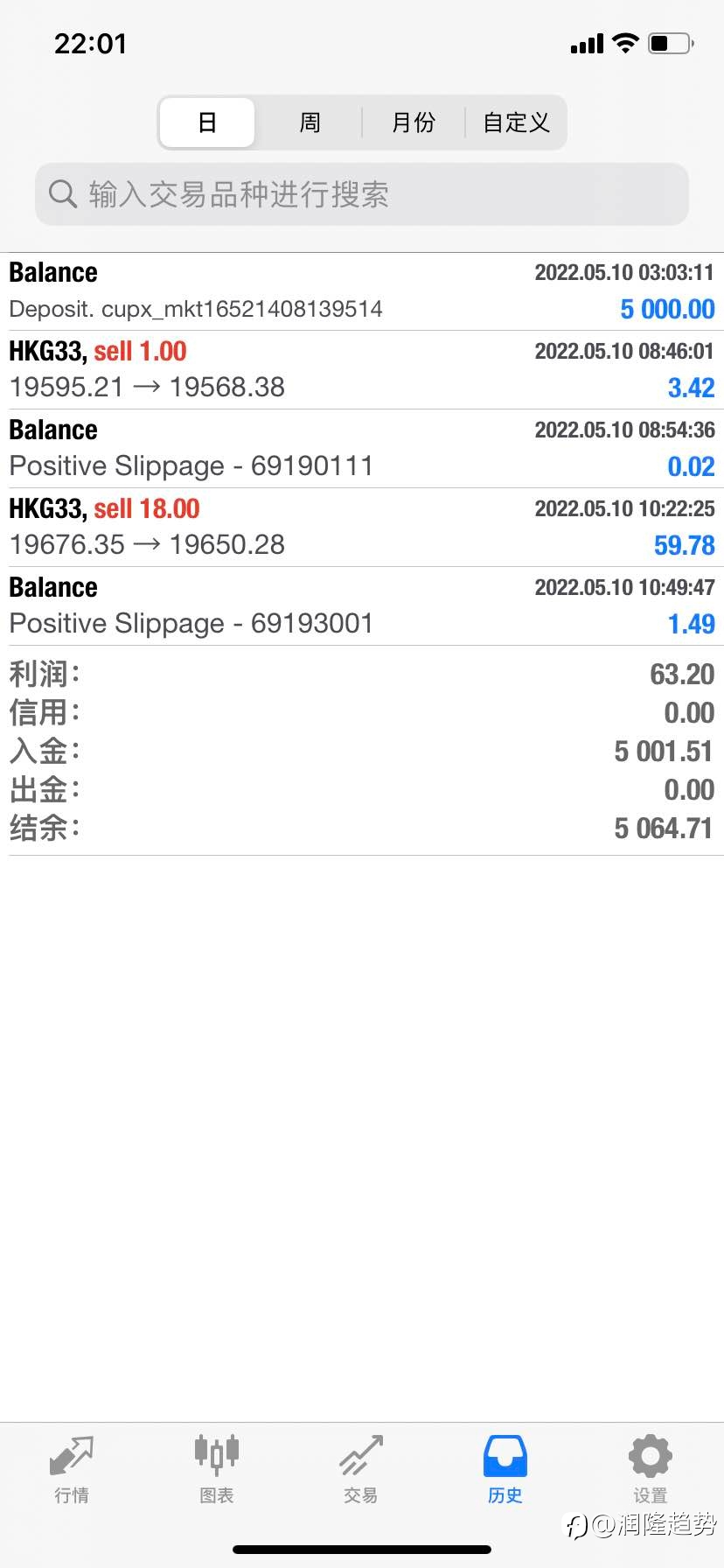Select the 日 (day) period segment

tap(207, 122)
